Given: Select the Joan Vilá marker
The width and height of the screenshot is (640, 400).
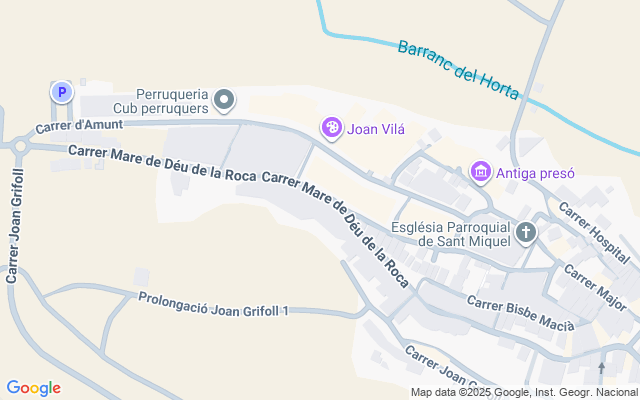Looking at the screenshot, I should (331, 128).
